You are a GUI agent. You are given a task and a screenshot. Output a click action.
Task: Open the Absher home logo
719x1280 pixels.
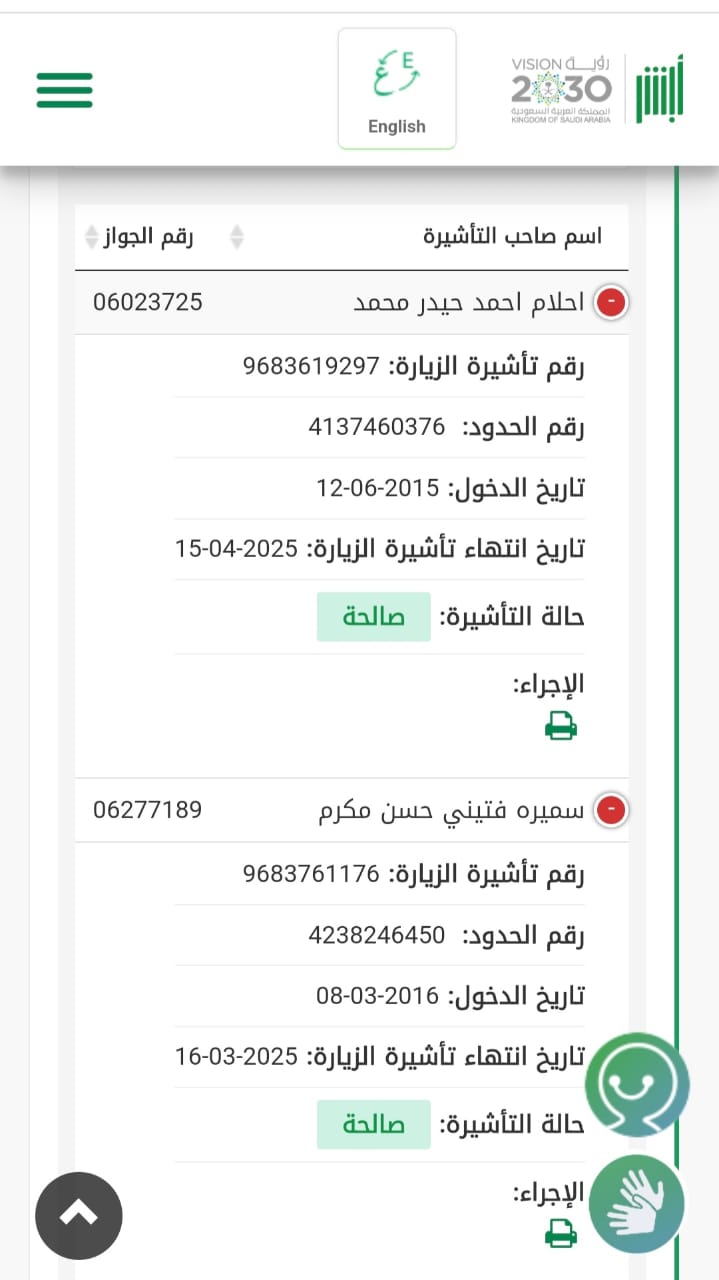click(x=659, y=89)
